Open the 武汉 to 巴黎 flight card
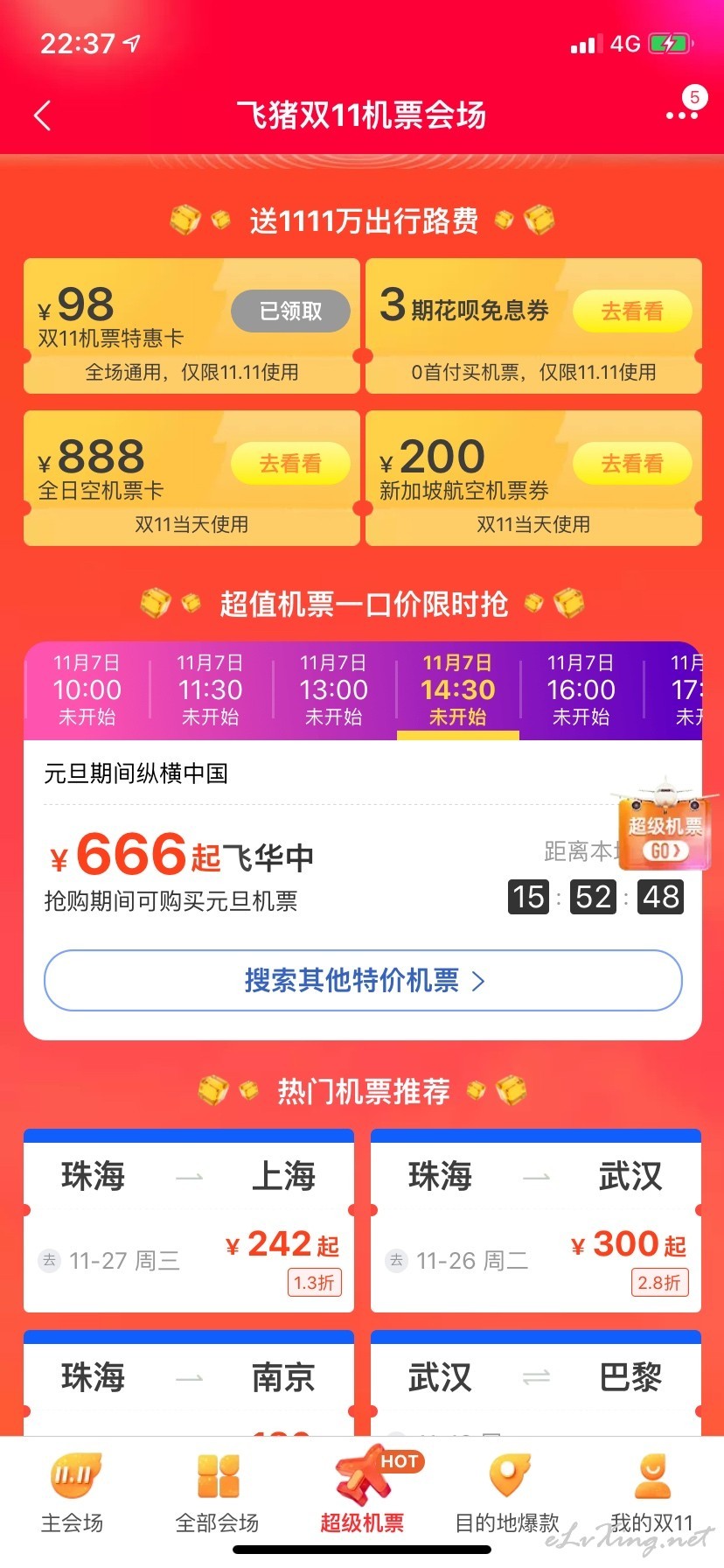This screenshot has width=724, height=1568. point(536,1382)
